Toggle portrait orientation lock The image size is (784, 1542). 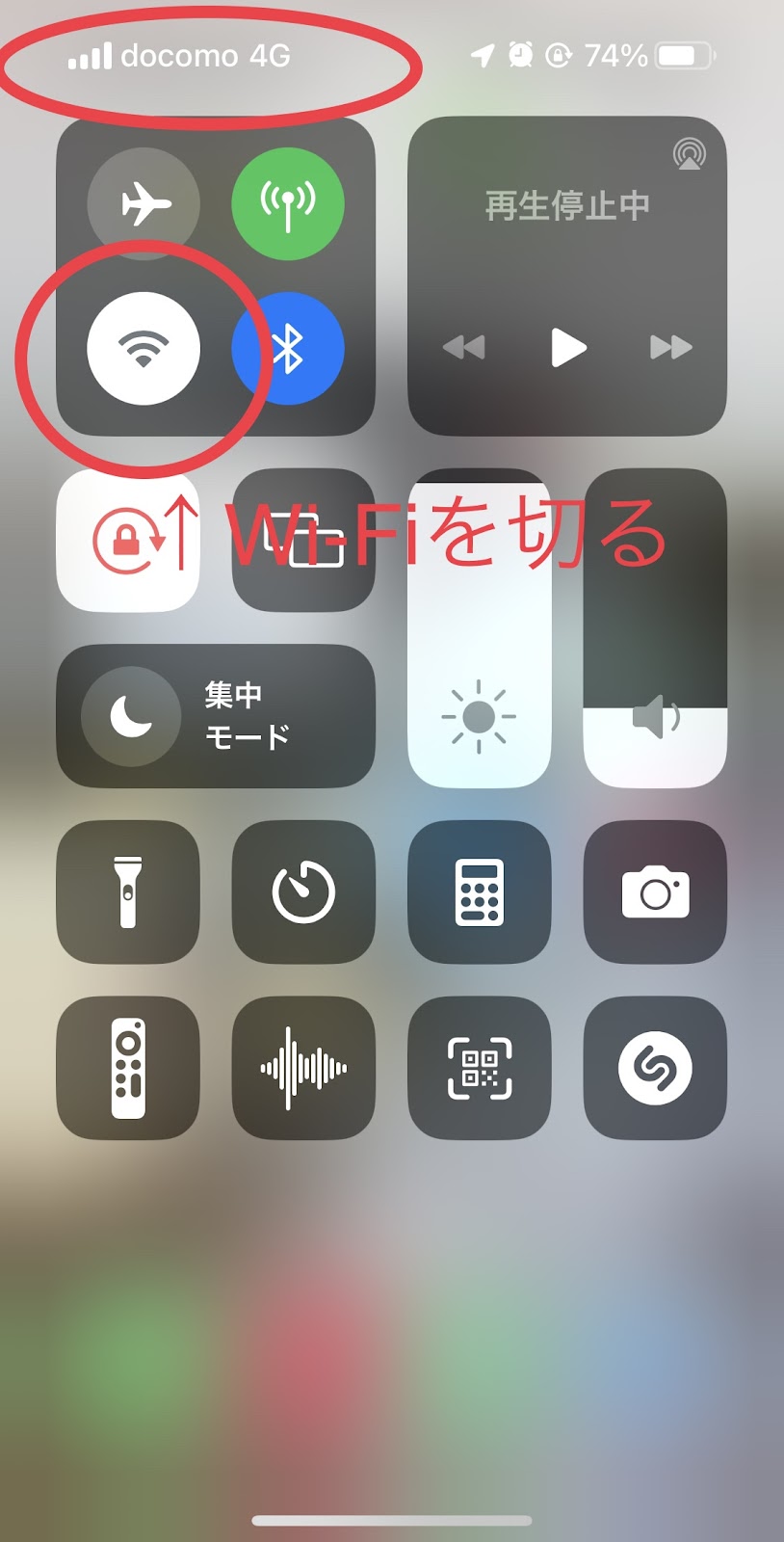[128, 540]
